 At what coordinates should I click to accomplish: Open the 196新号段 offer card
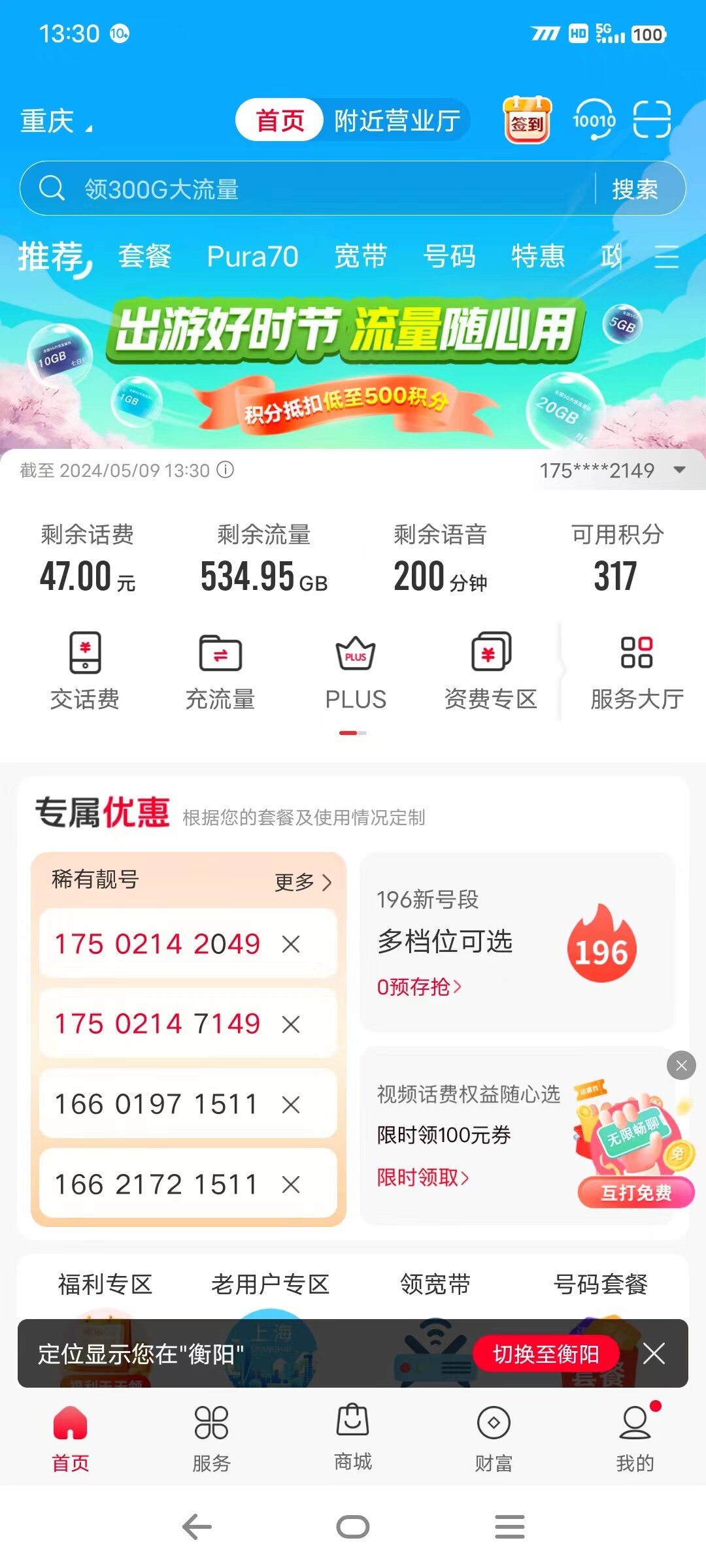tap(516, 942)
